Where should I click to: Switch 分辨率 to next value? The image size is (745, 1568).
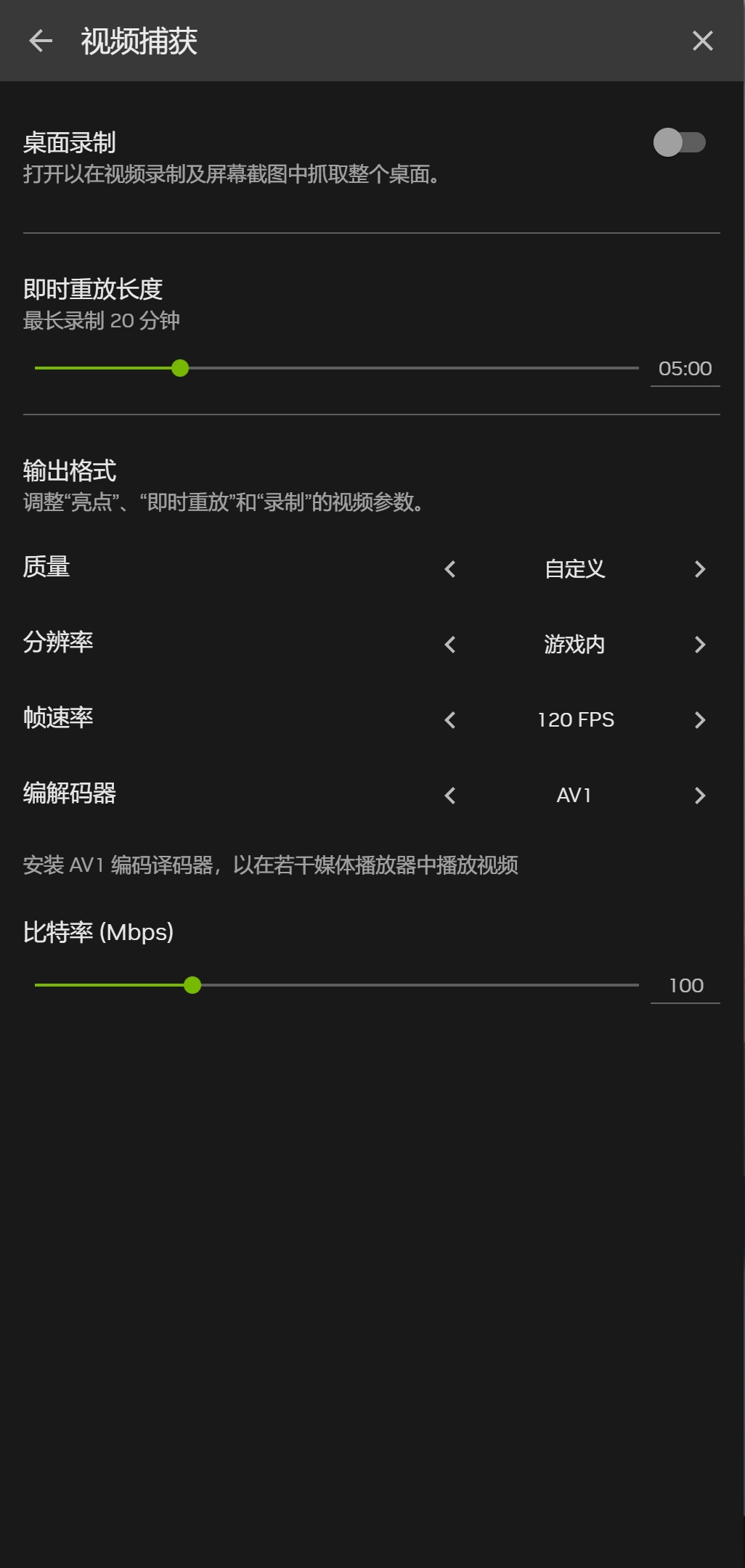click(699, 645)
